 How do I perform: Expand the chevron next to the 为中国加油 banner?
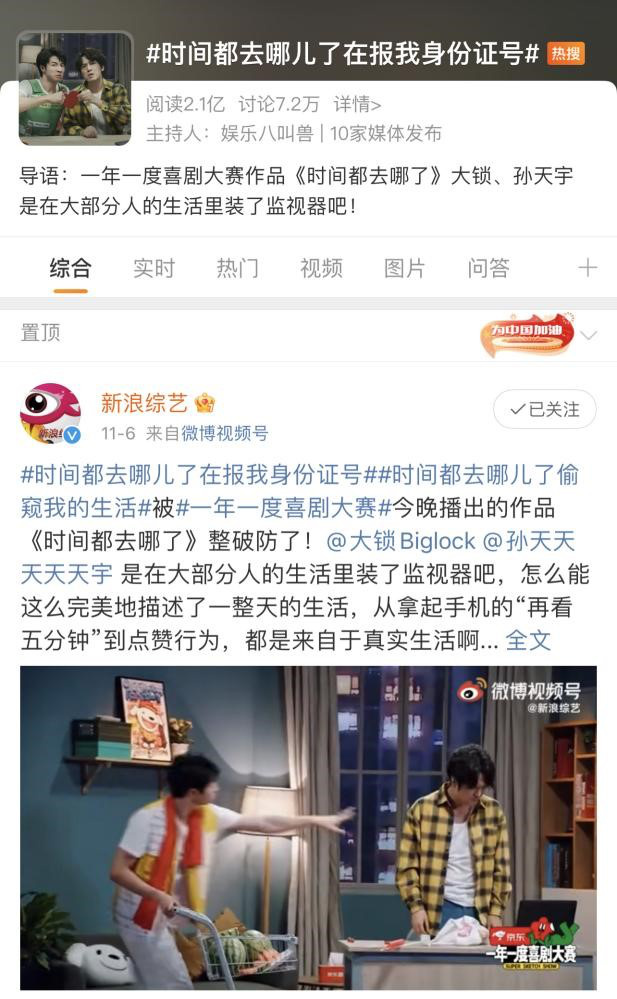coord(589,335)
